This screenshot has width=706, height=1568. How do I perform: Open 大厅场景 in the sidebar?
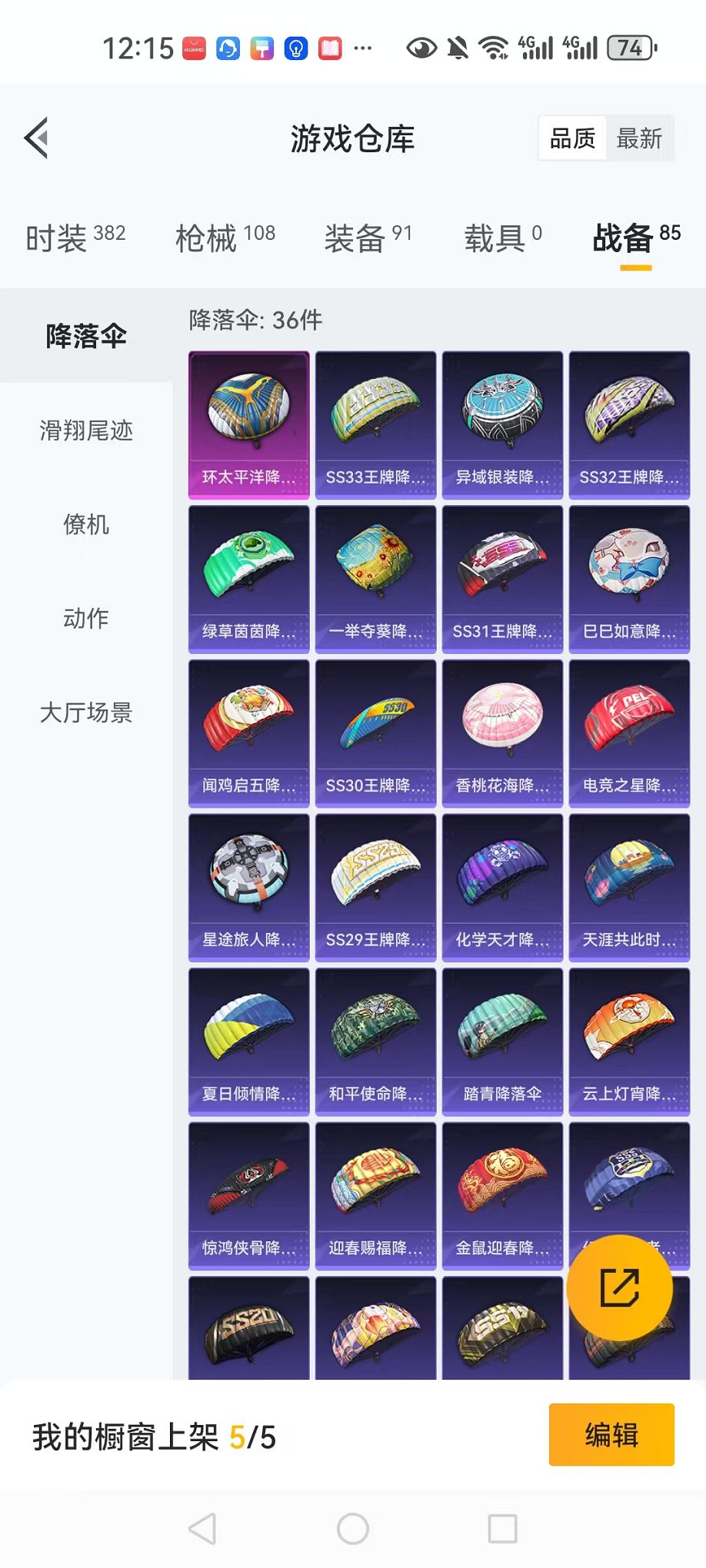pos(86,713)
